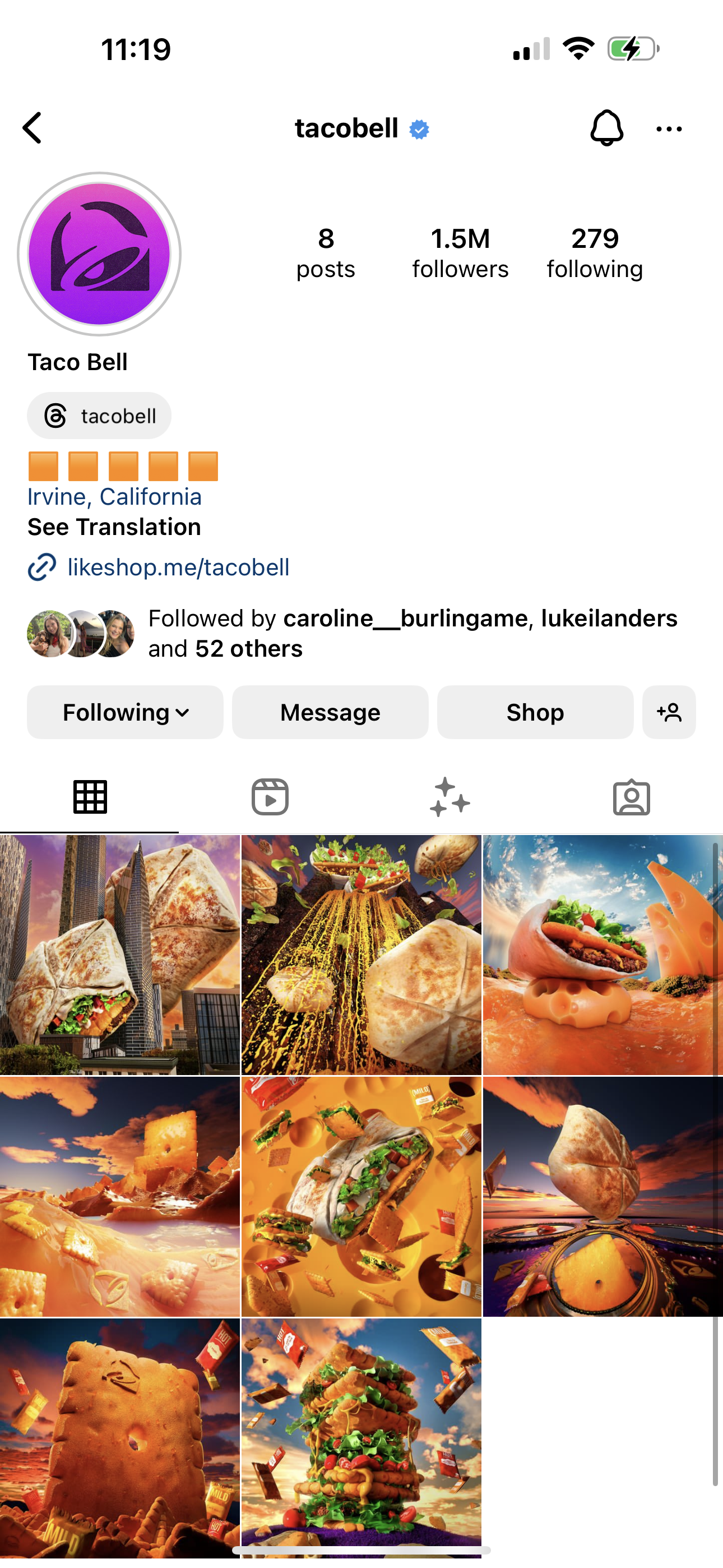The width and height of the screenshot is (723, 1568).
Task: Open the Irvine, California location
Action: pos(114,497)
